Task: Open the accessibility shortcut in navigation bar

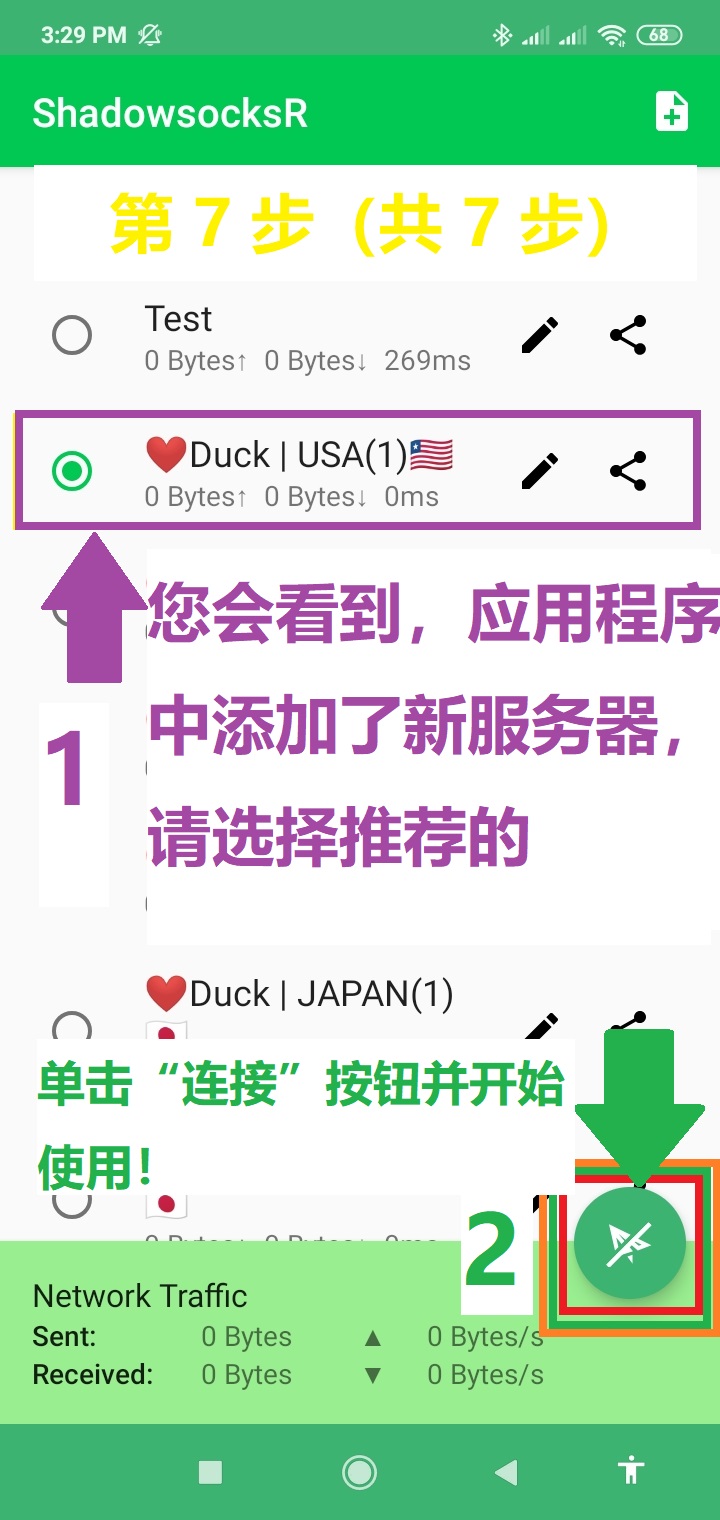Action: click(x=631, y=1470)
